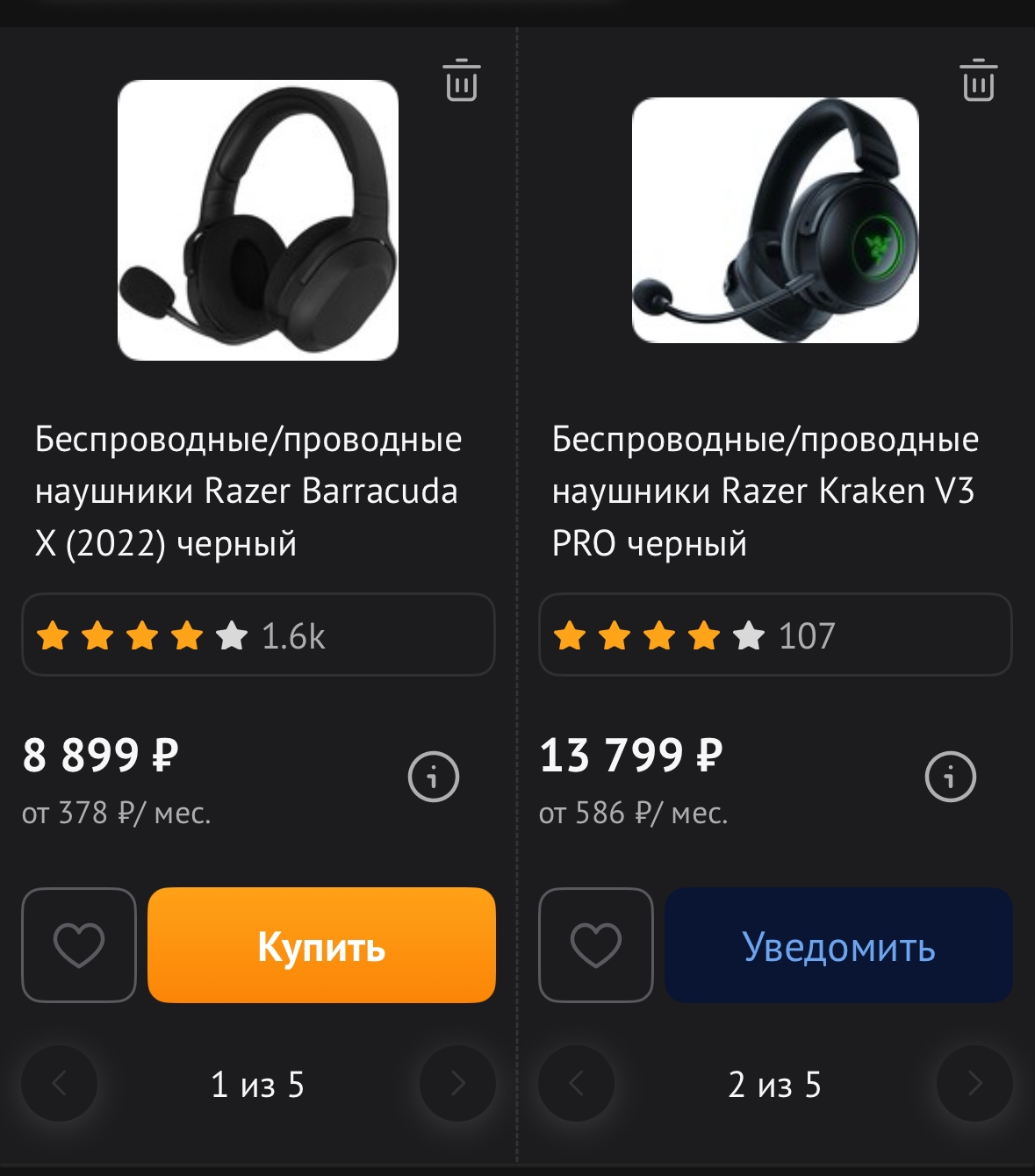Delete Razer Kraken V3 PRO from comparison

978,82
